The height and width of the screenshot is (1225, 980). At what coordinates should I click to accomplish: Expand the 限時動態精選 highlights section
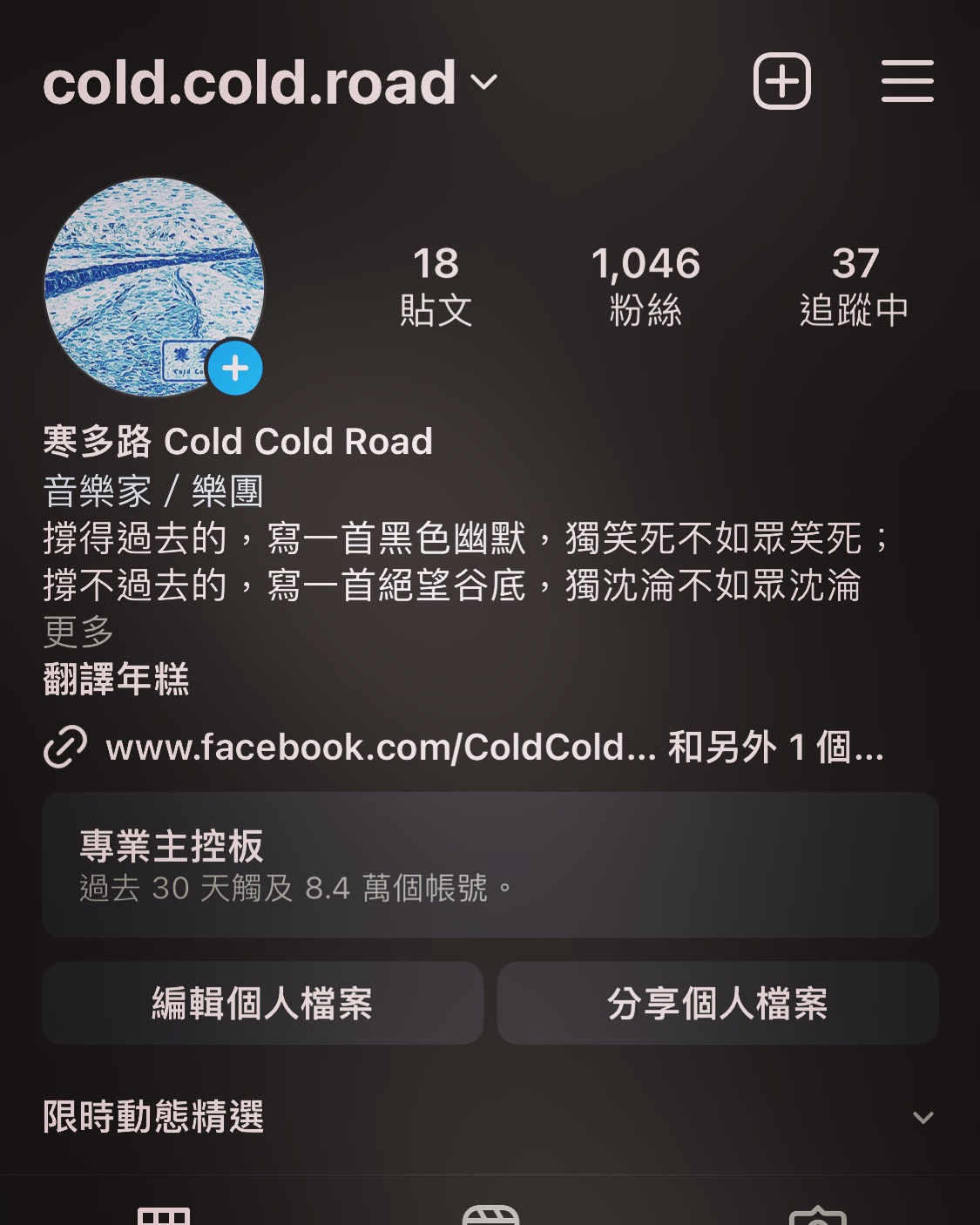point(923,1117)
